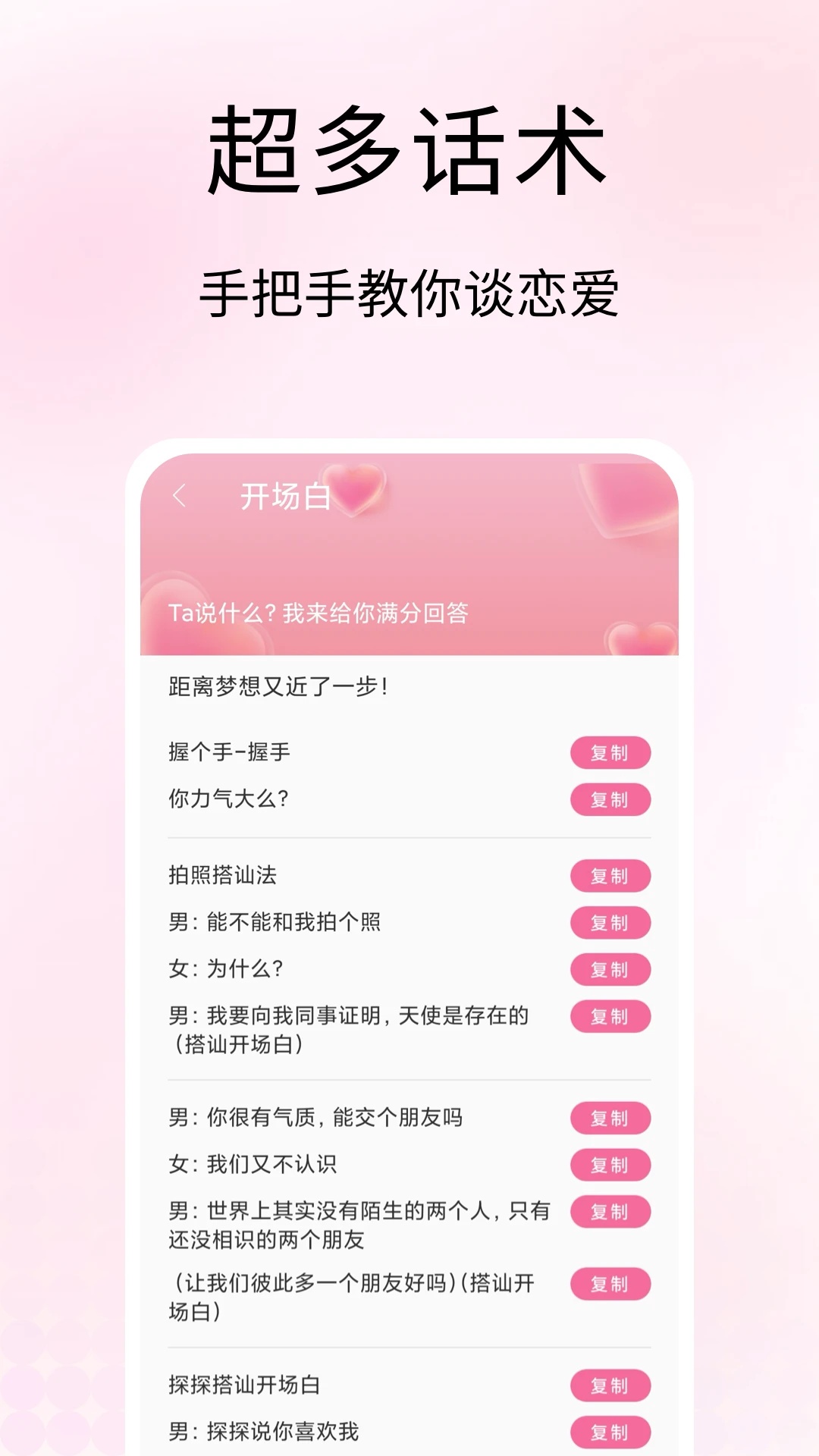Image resolution: width=819 pixels, height=1456 pixels.
Task: Copy the 女：我们又不认识 response
Action: pyautogui.click(x=611, y=1165)
